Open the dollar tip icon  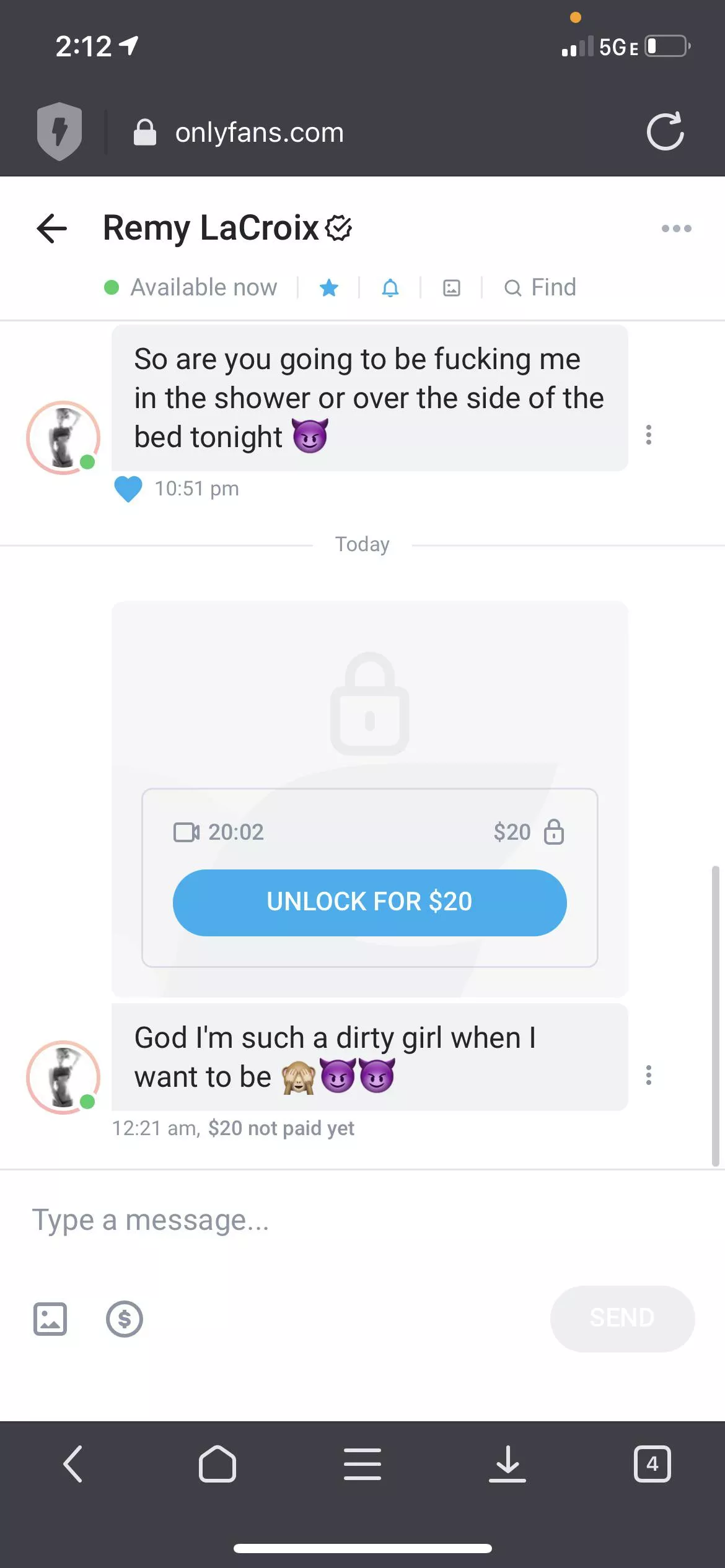[x=125, y=1319]
